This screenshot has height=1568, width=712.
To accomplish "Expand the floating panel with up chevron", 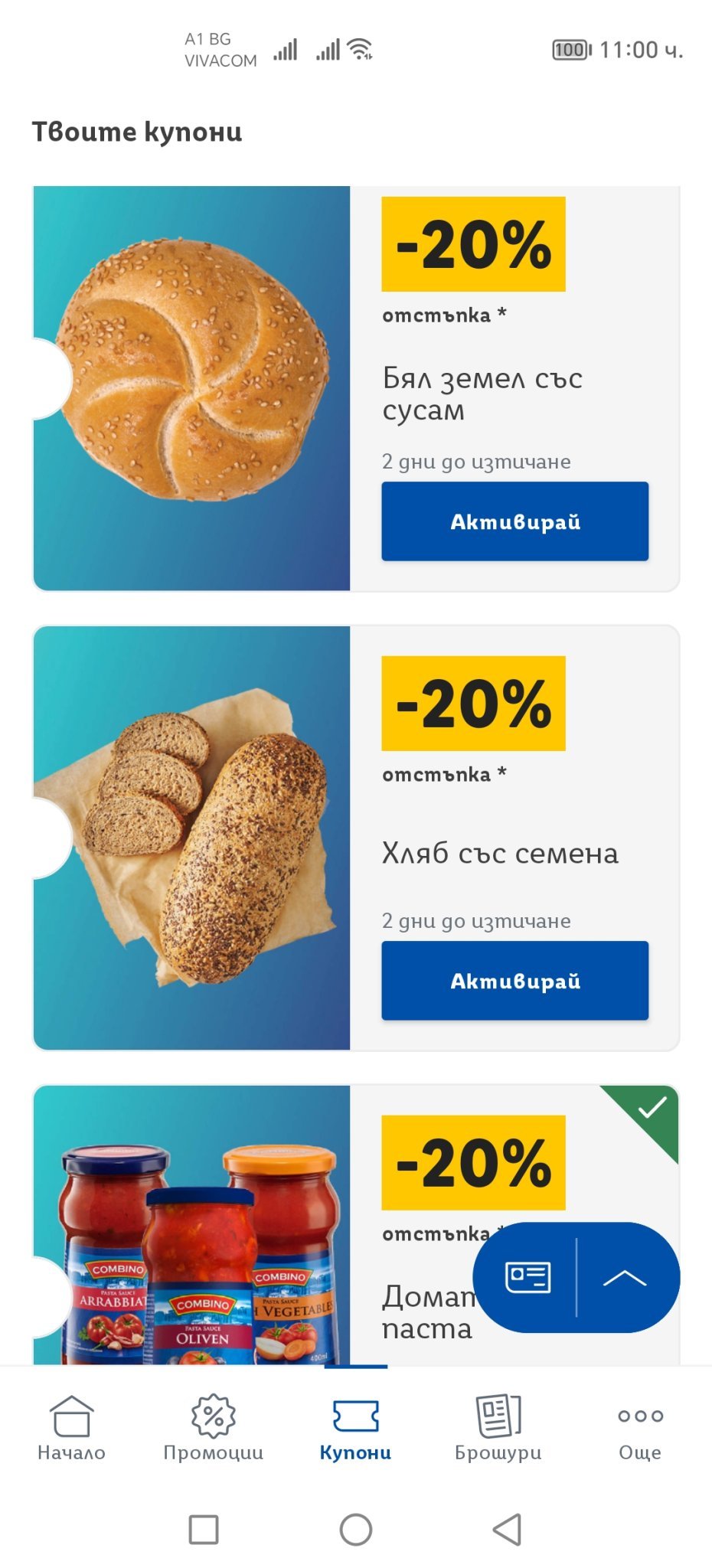I will [x=625, y=1277].
